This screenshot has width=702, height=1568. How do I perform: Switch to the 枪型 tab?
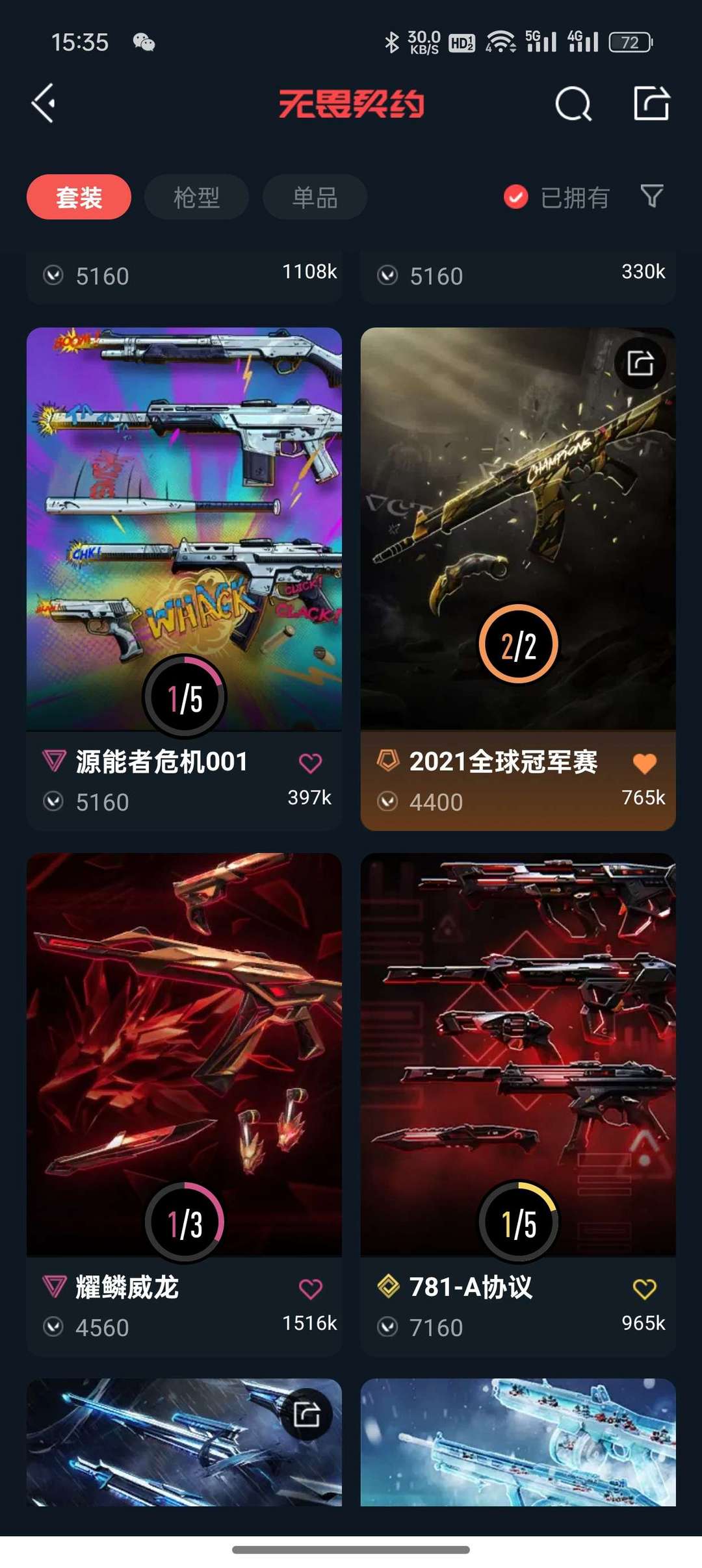(x=196, y=197)
